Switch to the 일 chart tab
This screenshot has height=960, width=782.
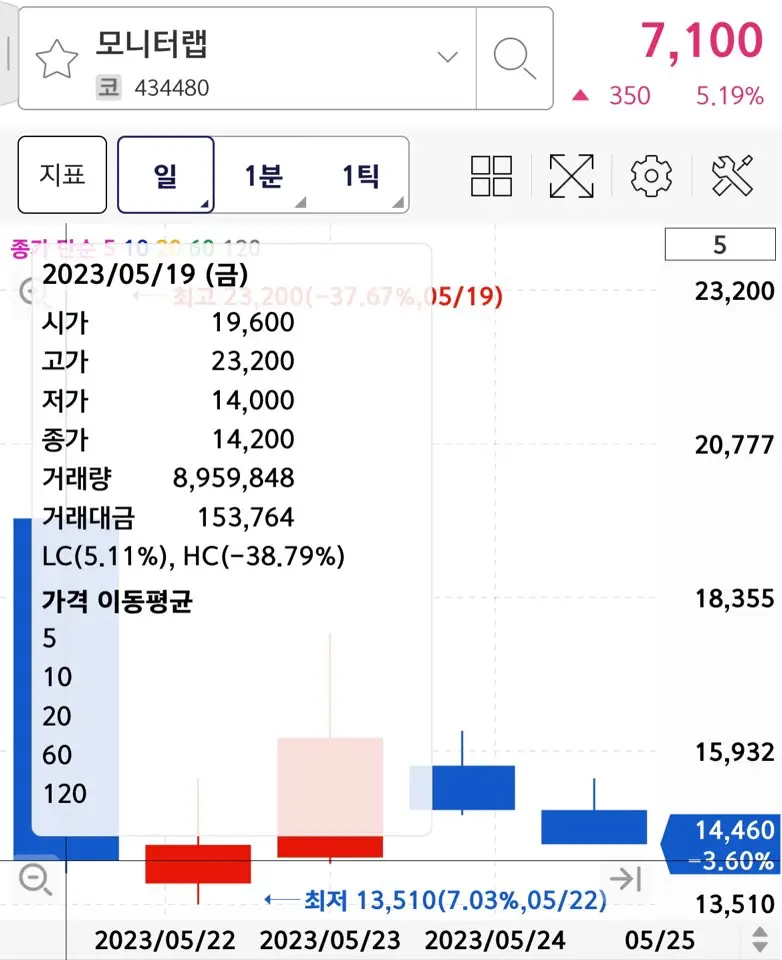[166, 175]
